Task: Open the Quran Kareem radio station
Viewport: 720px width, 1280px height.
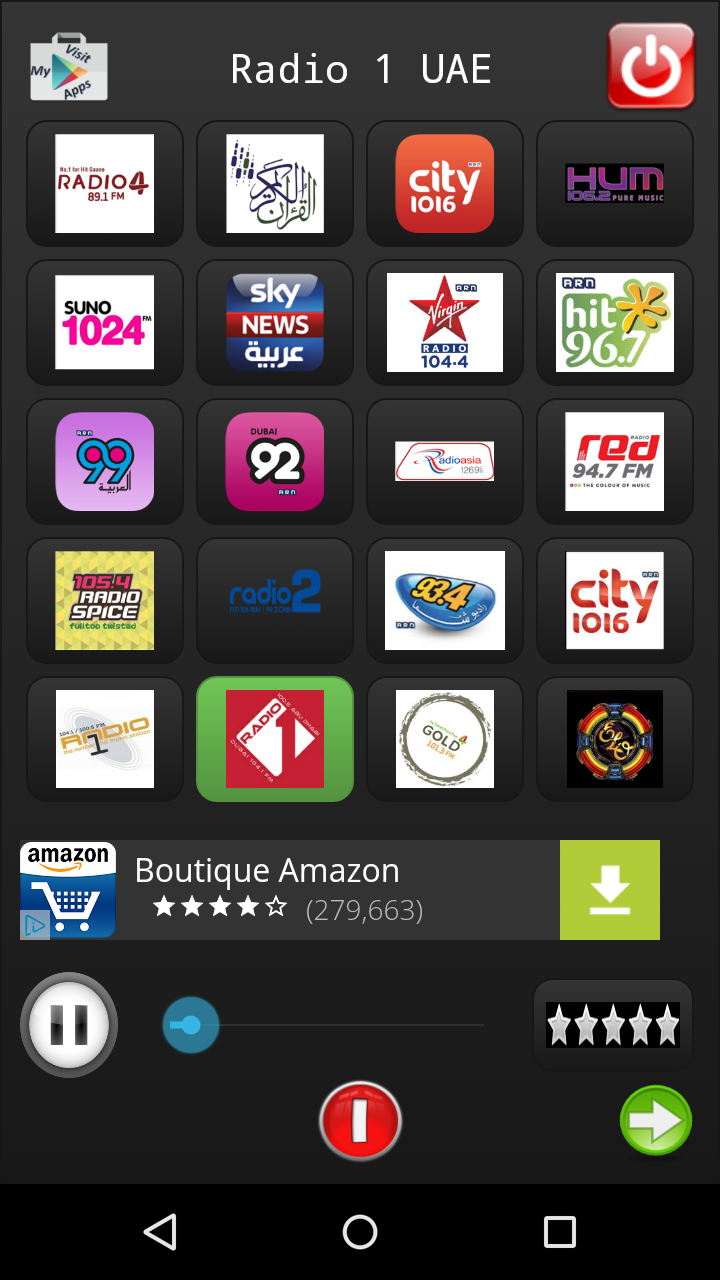Action: point(274,183)
